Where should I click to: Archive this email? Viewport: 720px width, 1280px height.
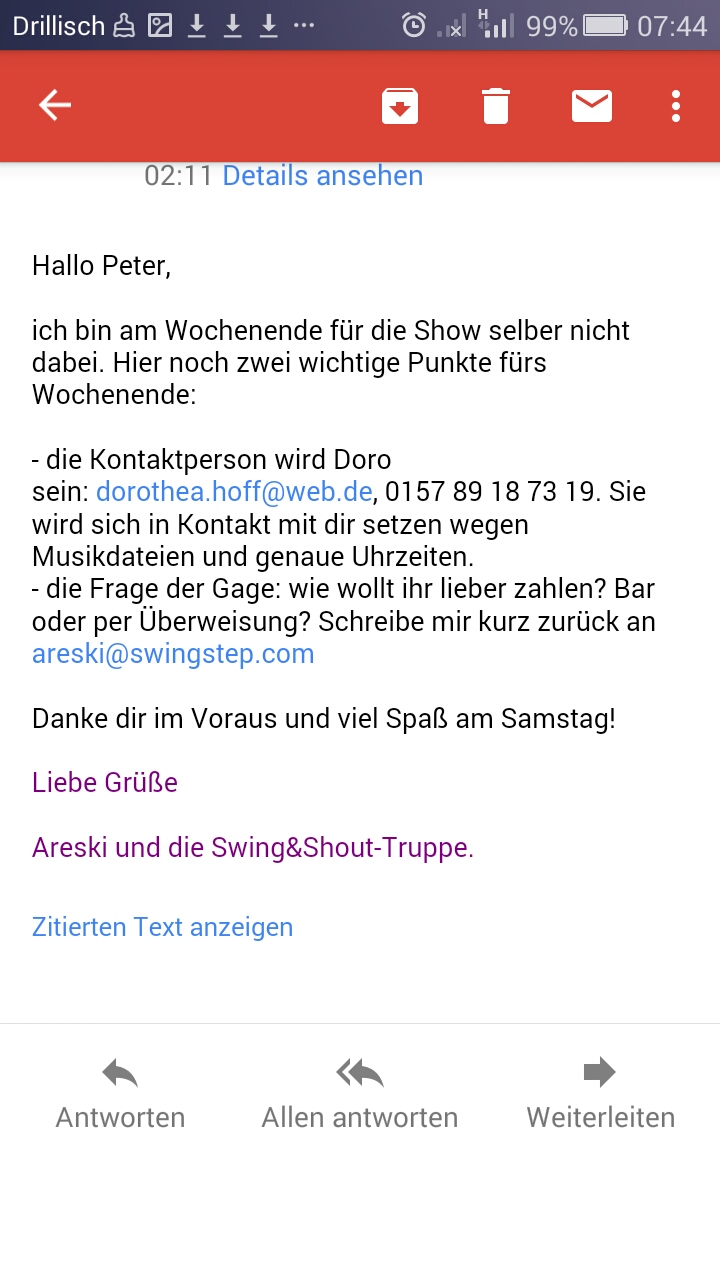pos(400,105)
